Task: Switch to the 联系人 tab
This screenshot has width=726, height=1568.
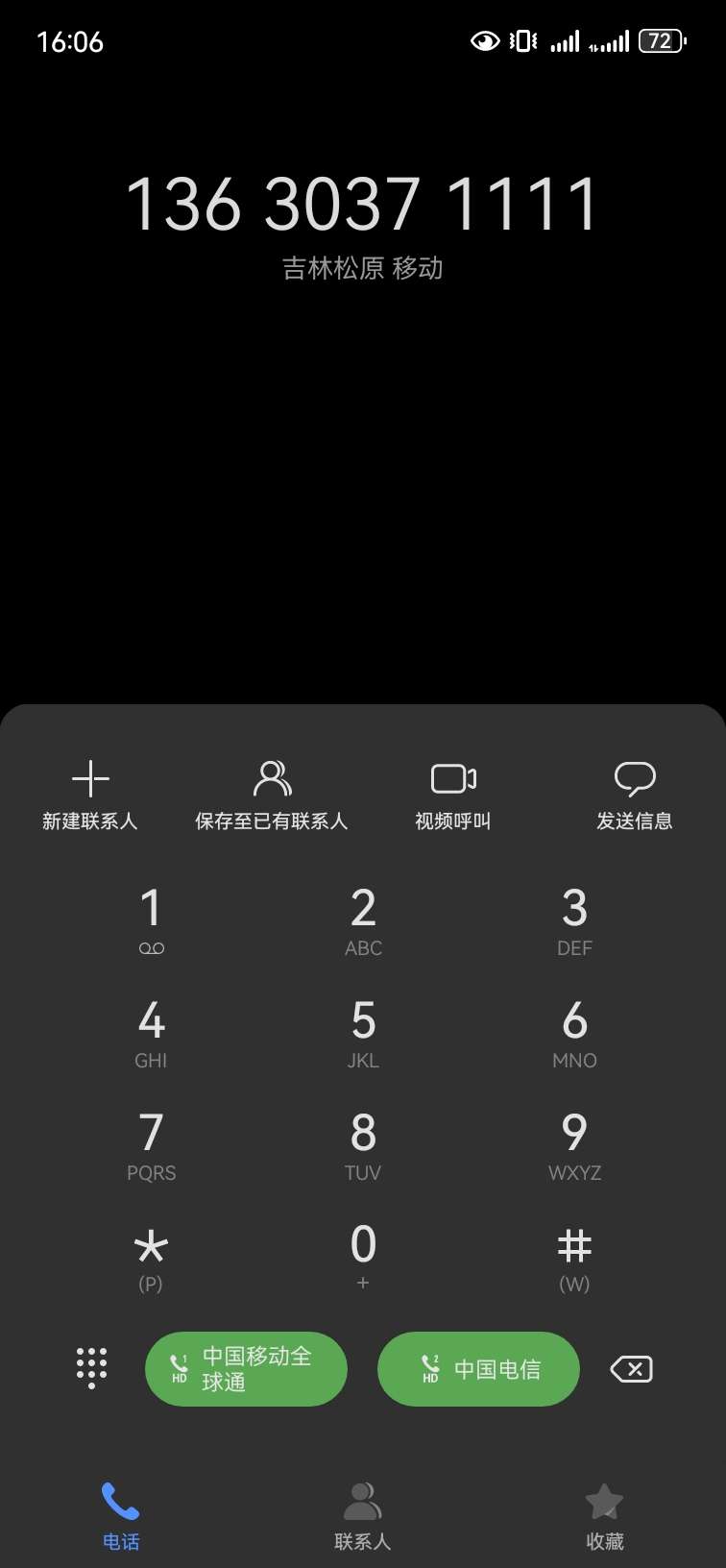Action: 363,1517
